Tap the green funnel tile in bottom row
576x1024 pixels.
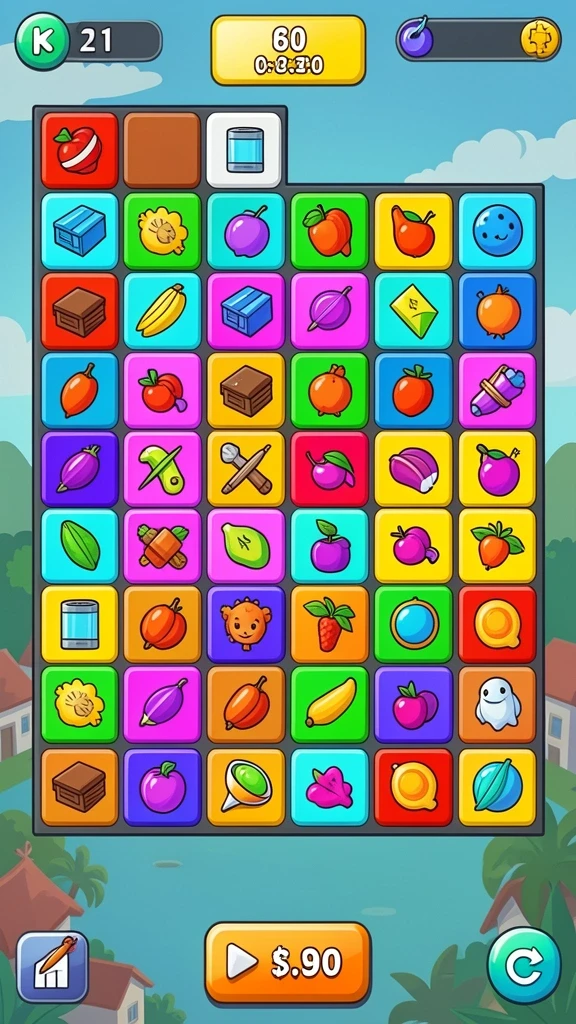(246, 787)
